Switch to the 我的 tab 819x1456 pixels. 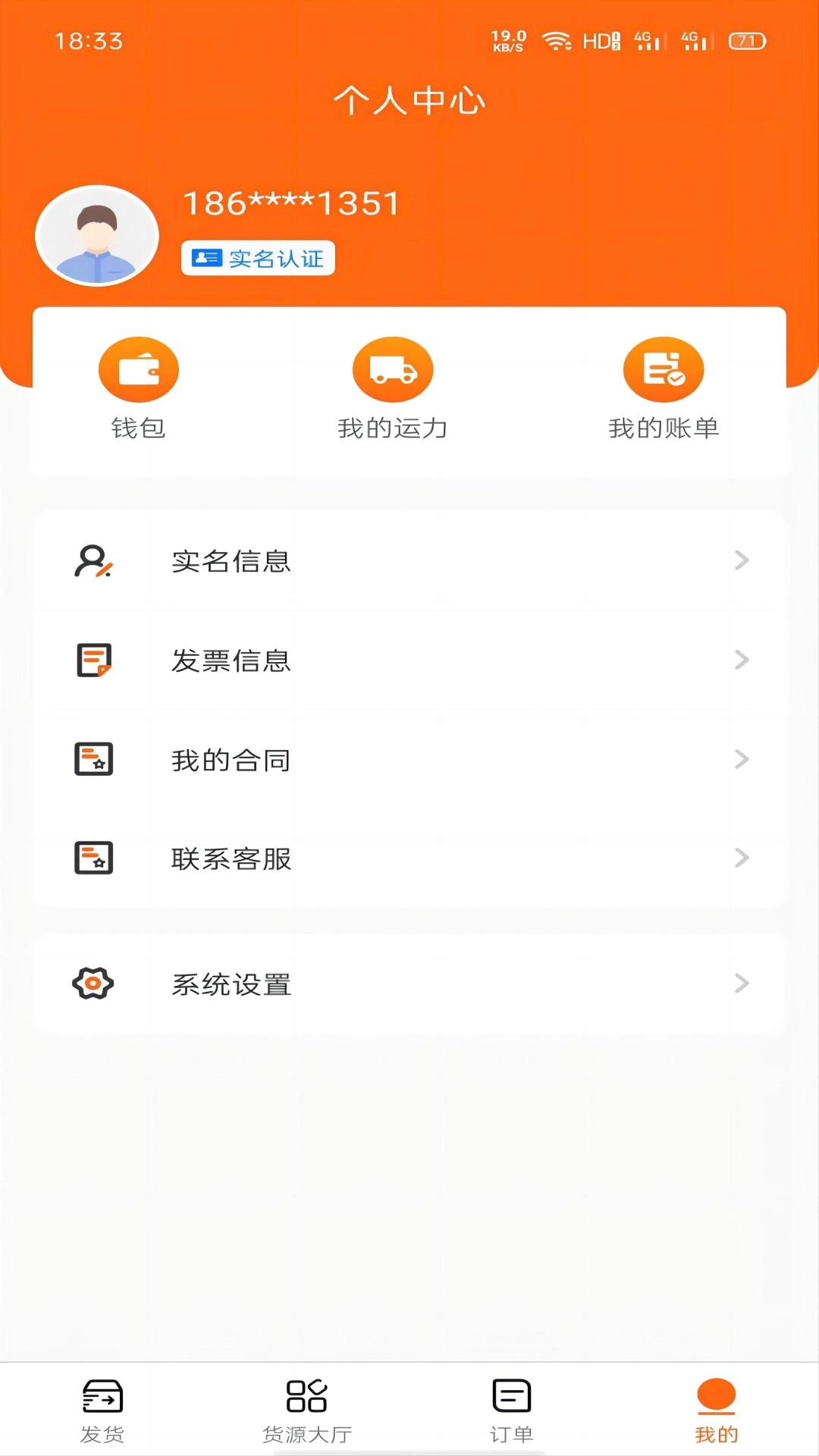pyautogui.click(x=715, y=1410)
